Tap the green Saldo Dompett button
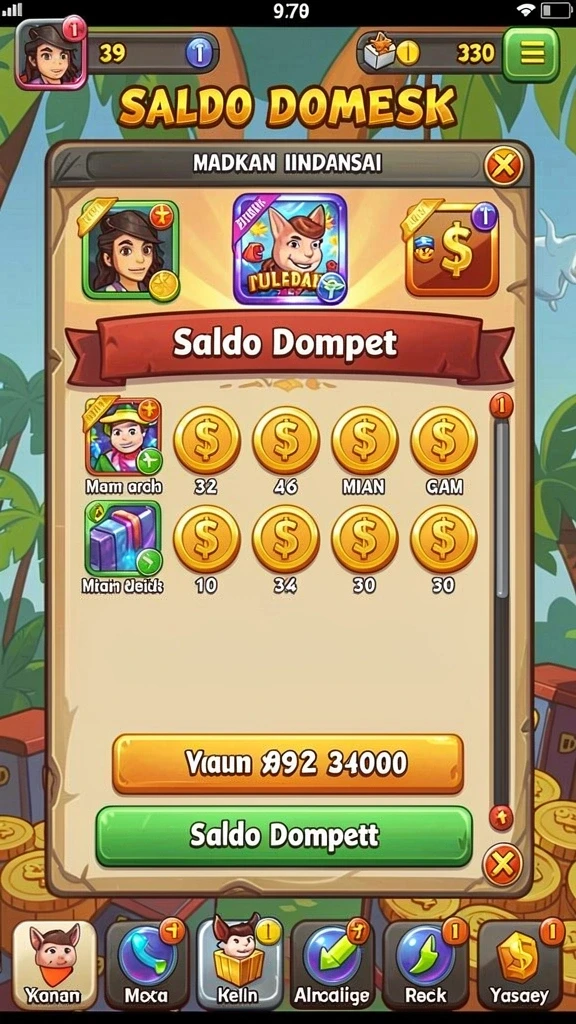576x1024 pixels. click(284, 836)
